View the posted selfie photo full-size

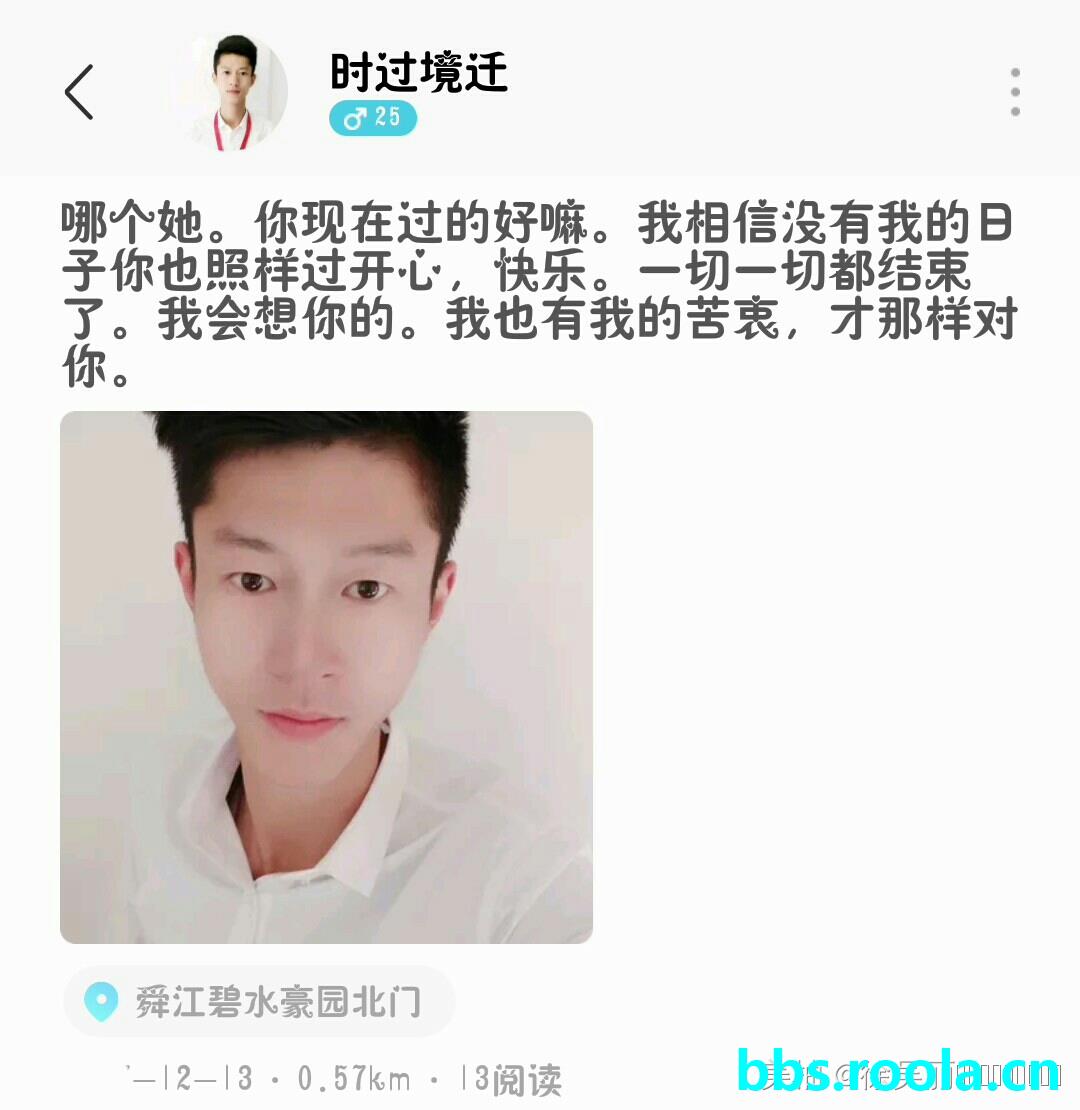(326, 677)
